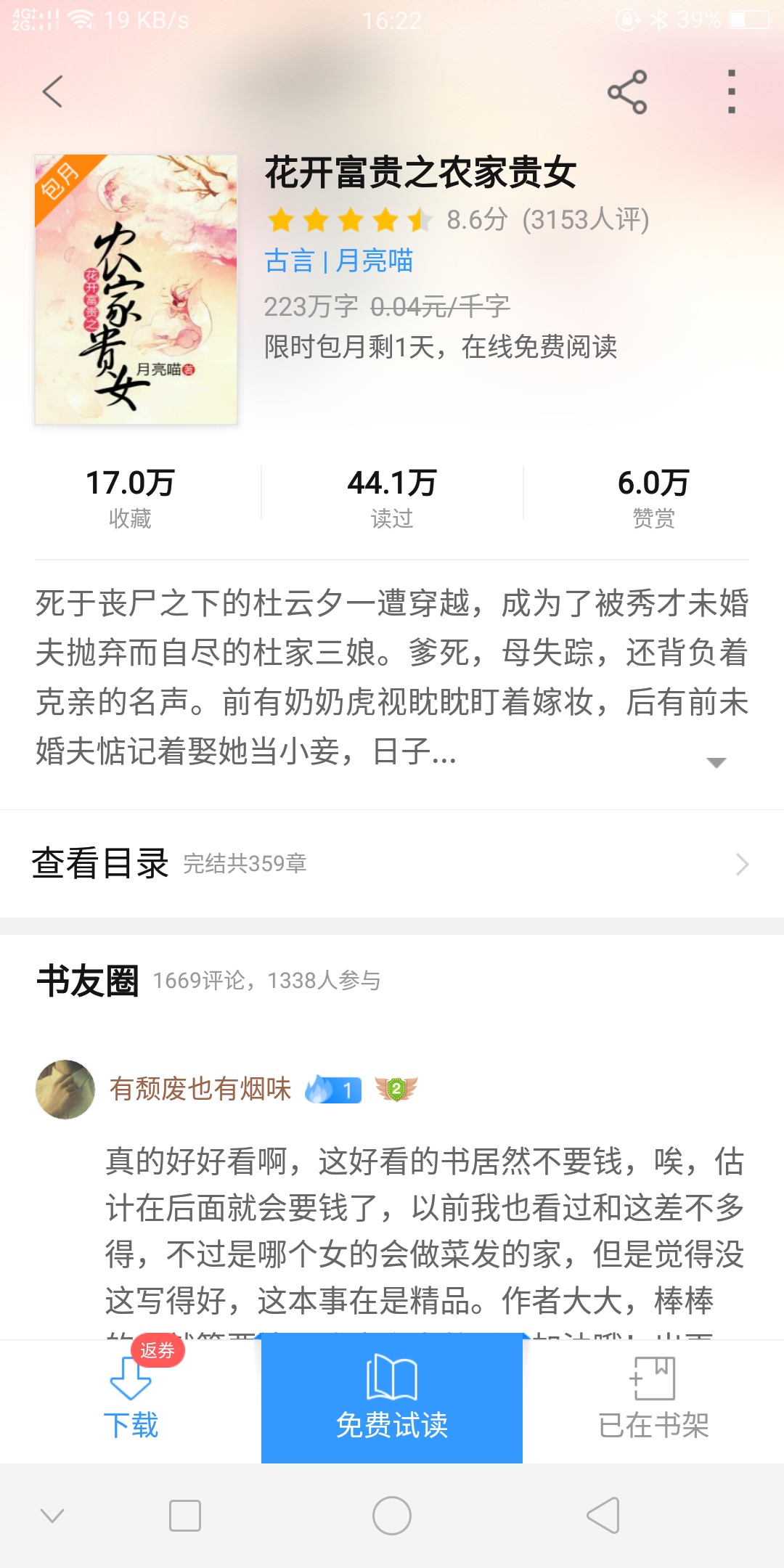Open the three-dot overflow menu
The height and width of the screenshot is (1568, 784).
coord(731,91)
